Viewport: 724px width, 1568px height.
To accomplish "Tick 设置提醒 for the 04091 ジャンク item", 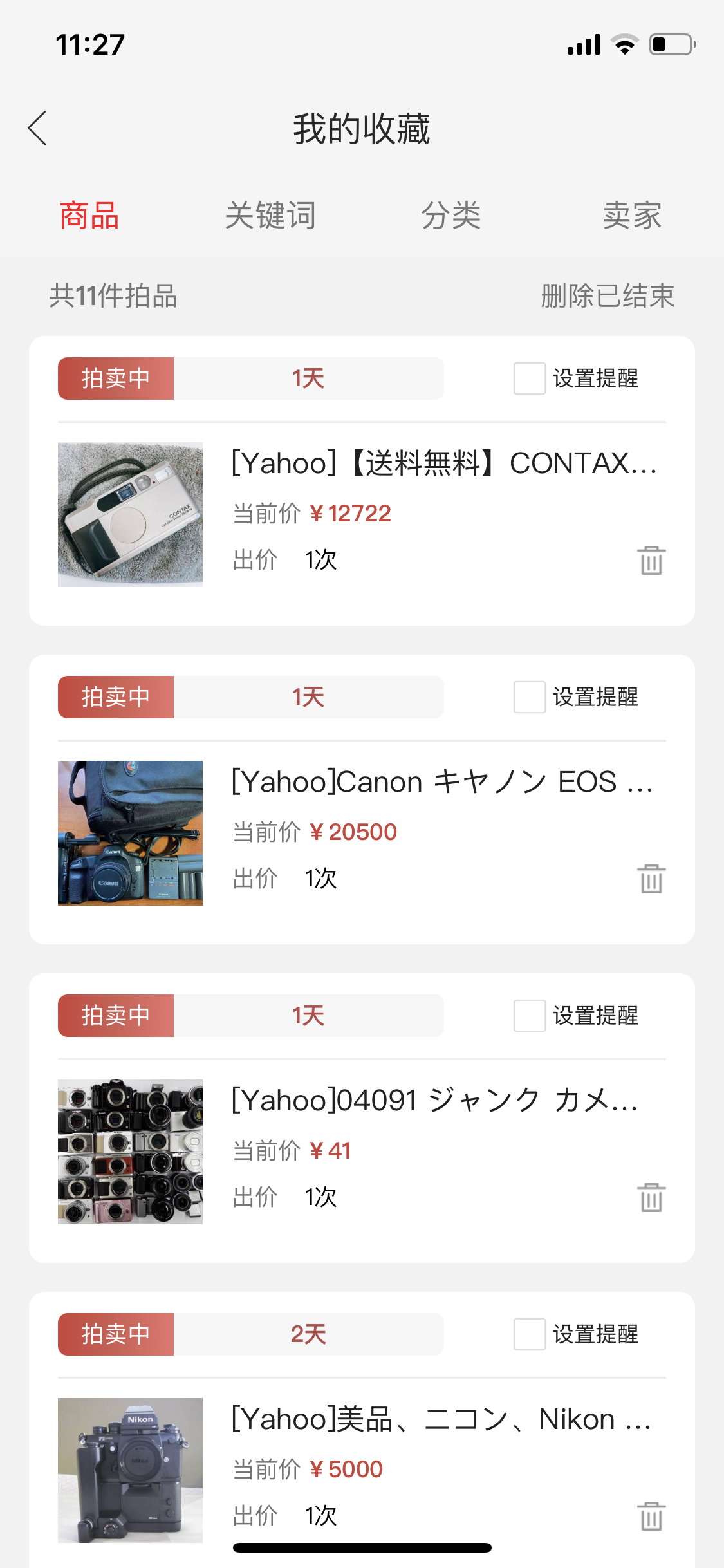I will coord(530,1016).
